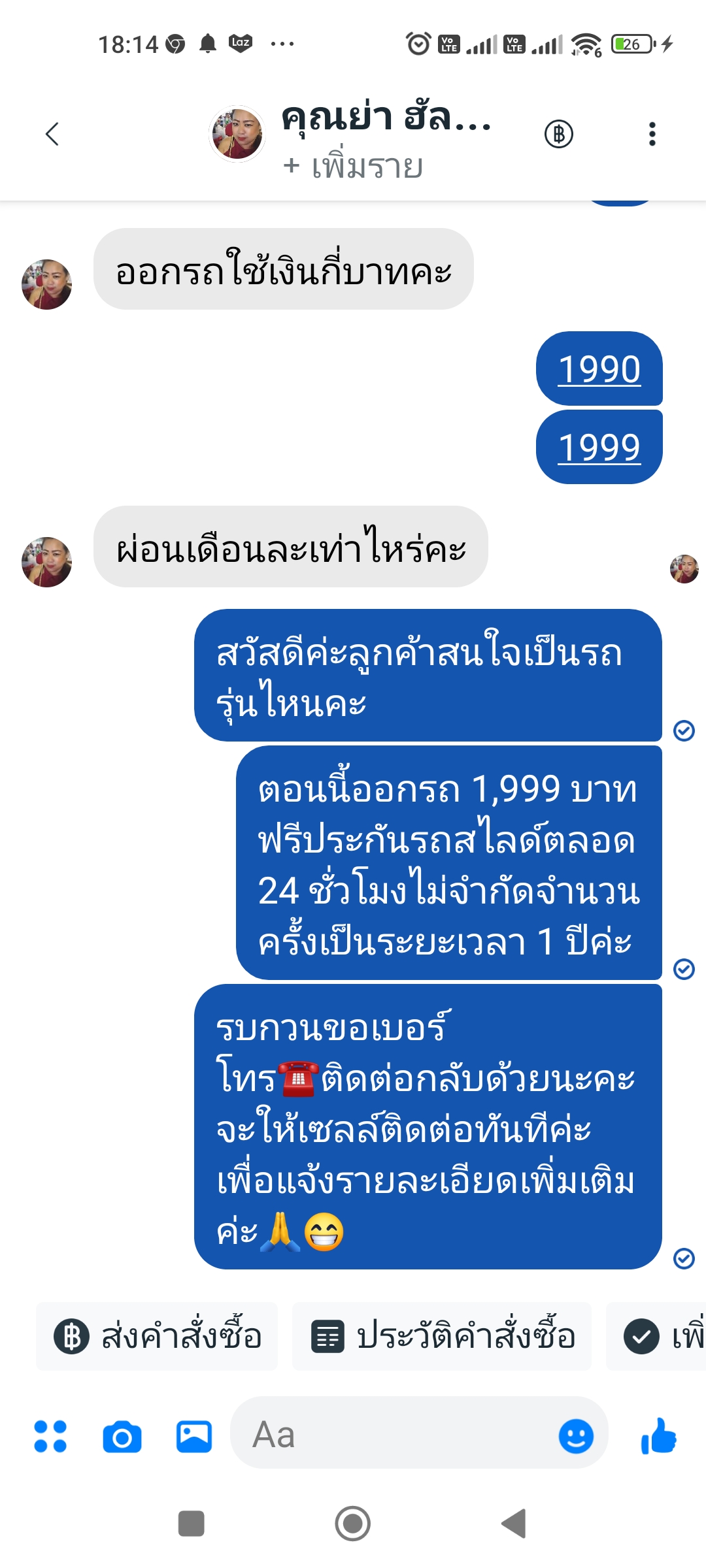Open the emoji picker smiley
The width and height of the screenshot is (706, 1568).
coord(576,1436)
